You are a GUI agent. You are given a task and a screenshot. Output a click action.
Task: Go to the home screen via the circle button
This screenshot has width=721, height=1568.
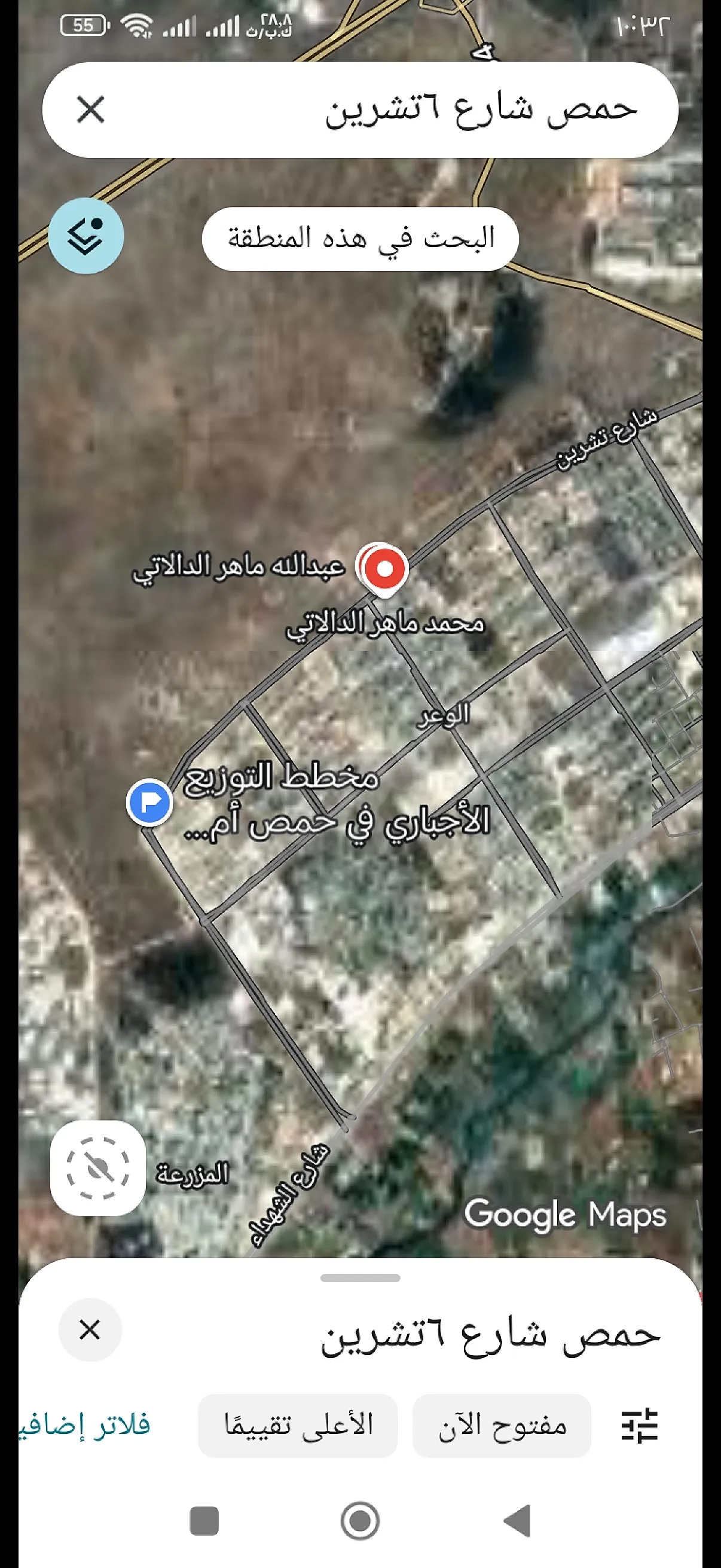click(360, 1521)
